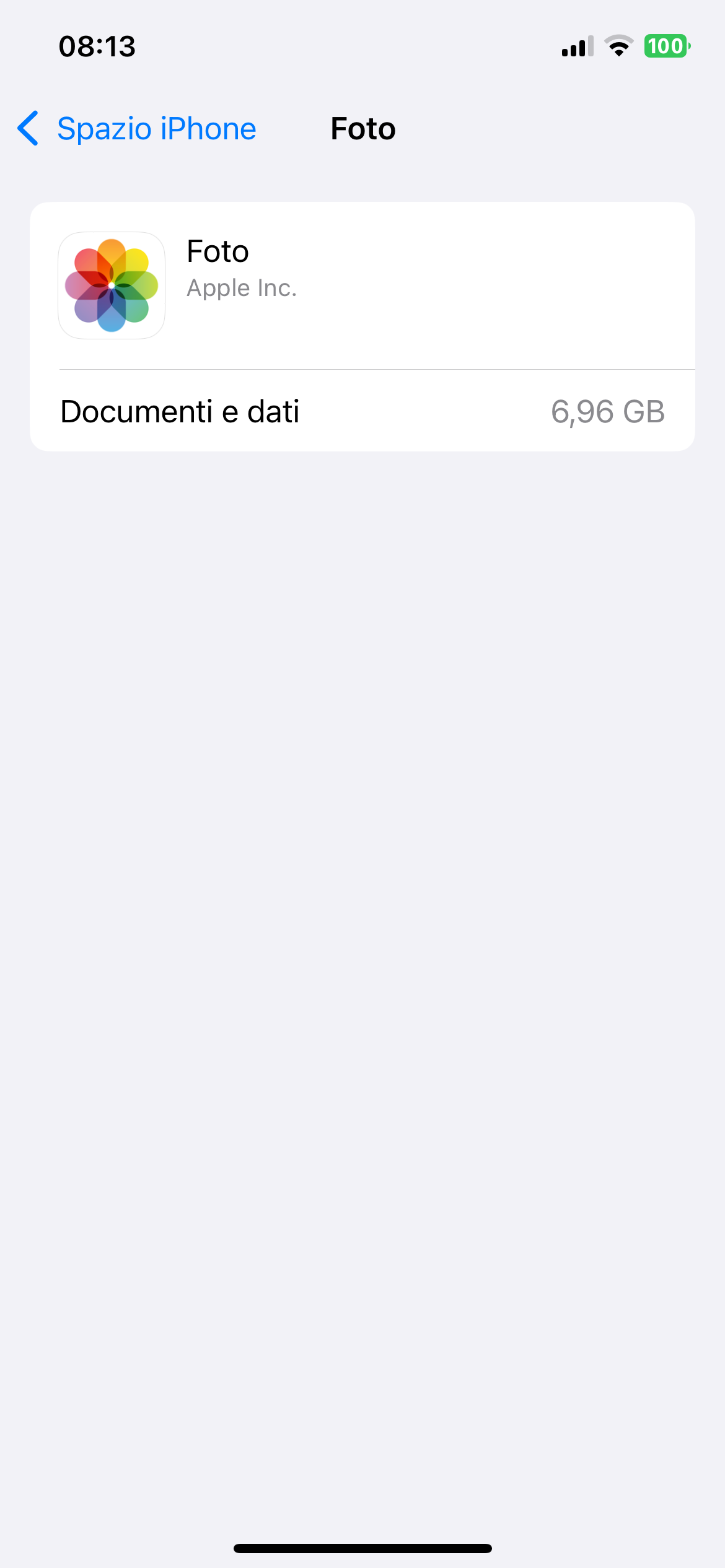Tap the 6,96 GB storage value
The width and height of the screenshot is (725, 1568).
609,411
